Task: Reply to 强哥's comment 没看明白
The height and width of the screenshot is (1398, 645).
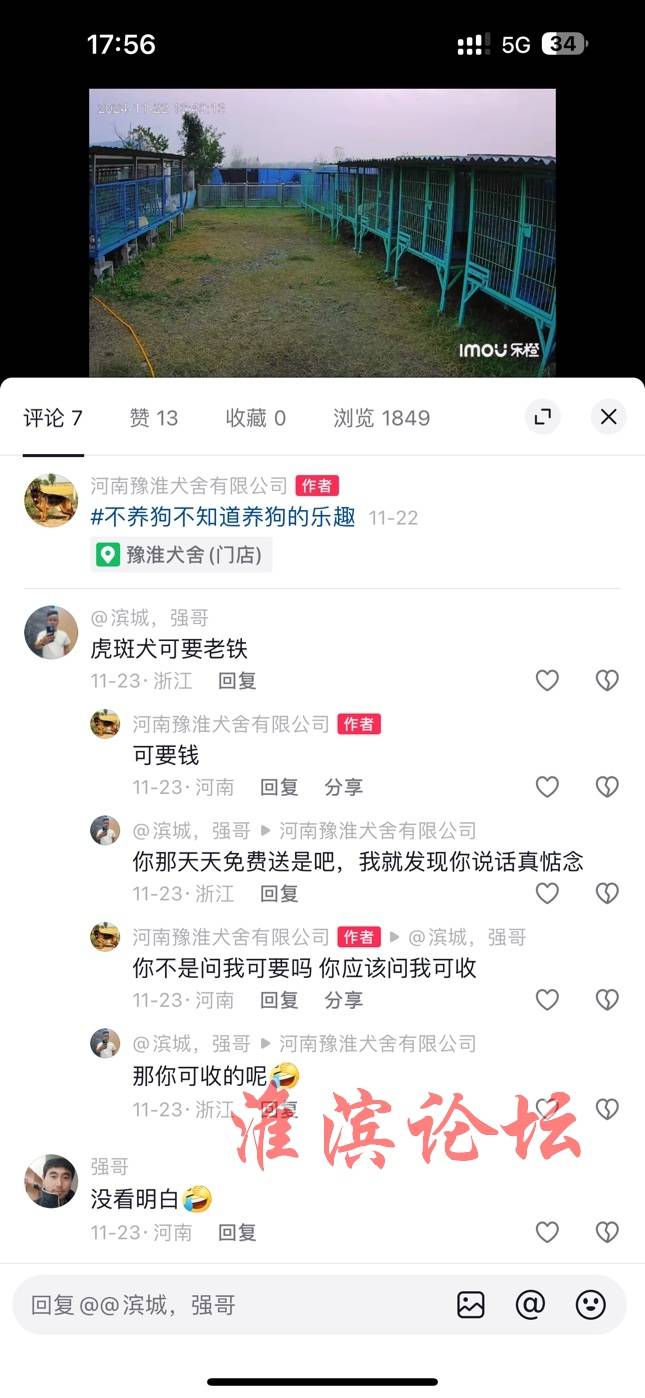Action: coord(238,1232)
